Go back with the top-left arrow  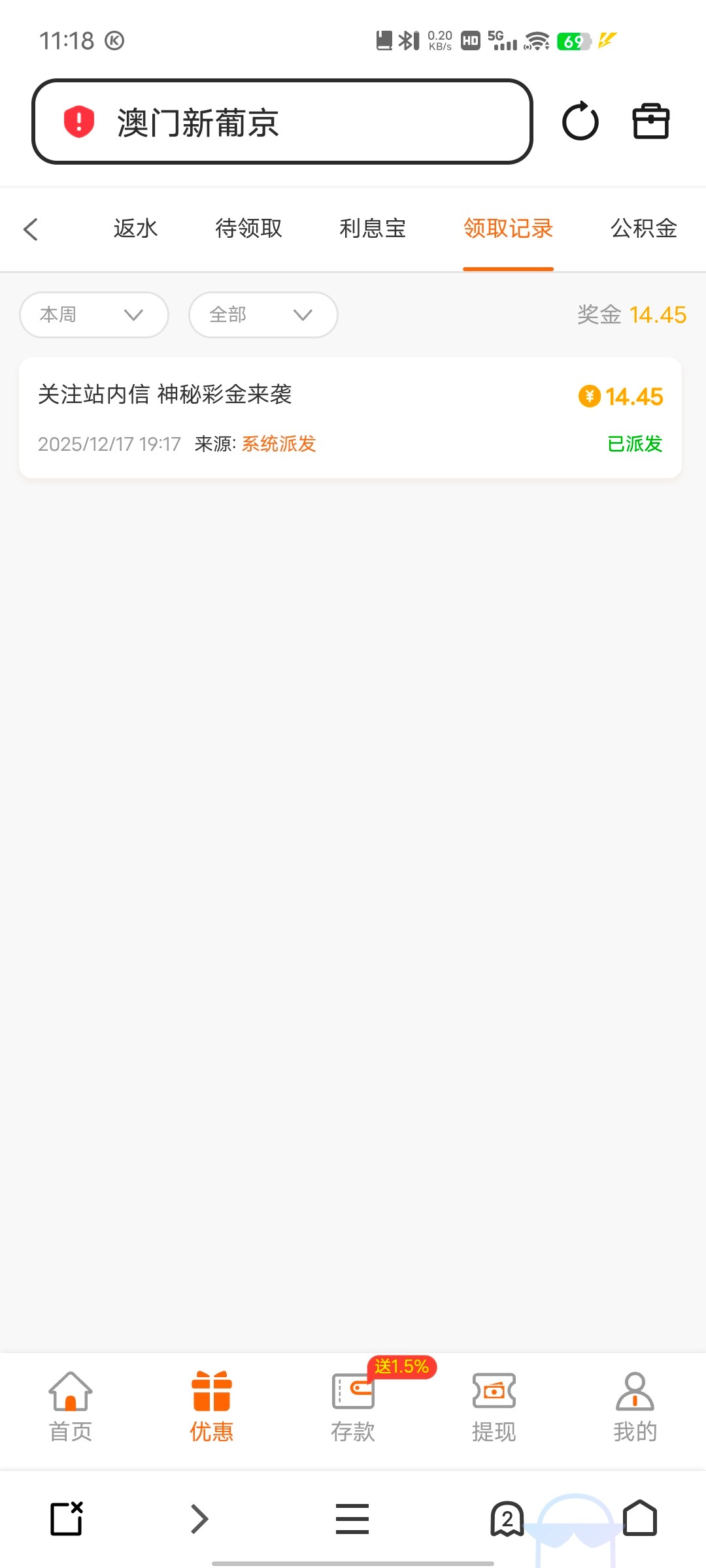tap(31, 229)
